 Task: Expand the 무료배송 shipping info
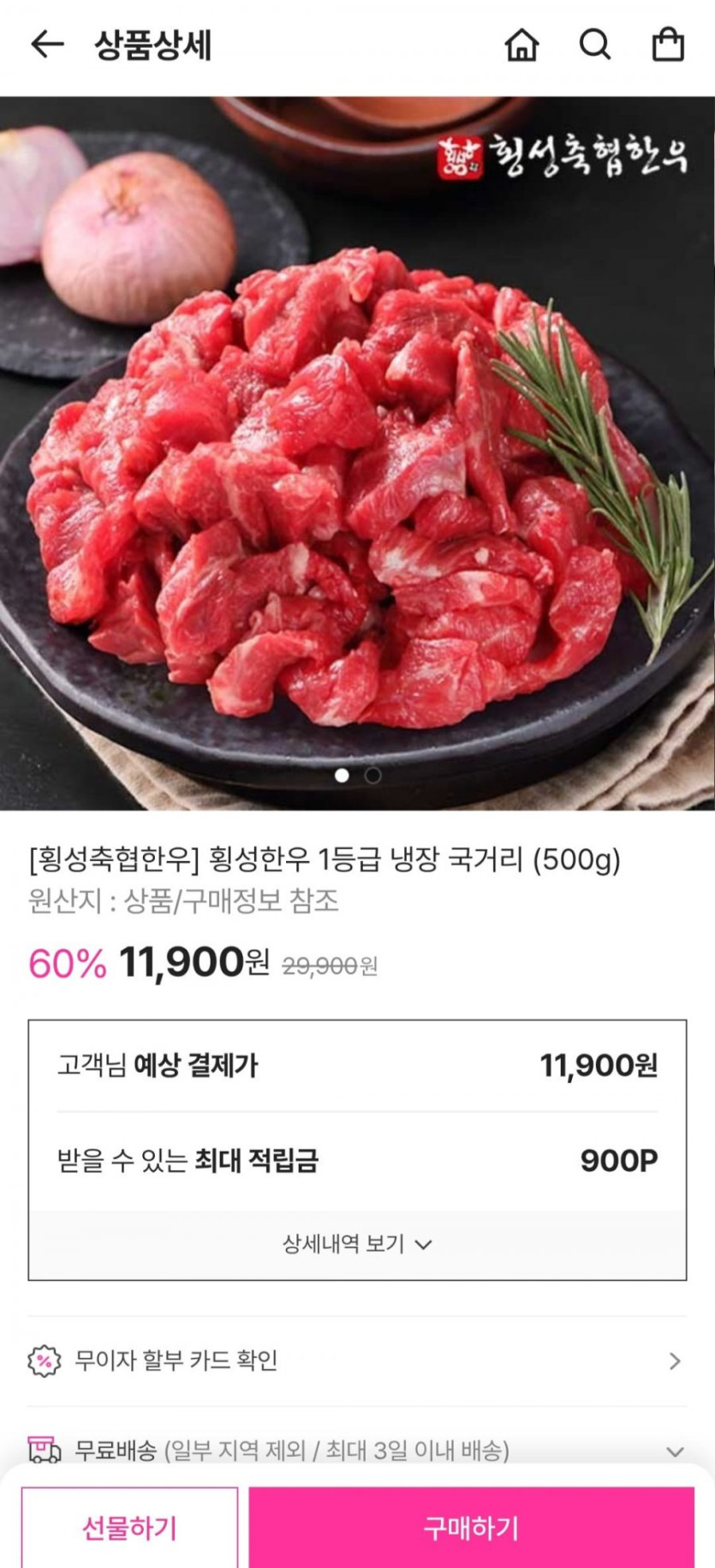[675, 1451]
